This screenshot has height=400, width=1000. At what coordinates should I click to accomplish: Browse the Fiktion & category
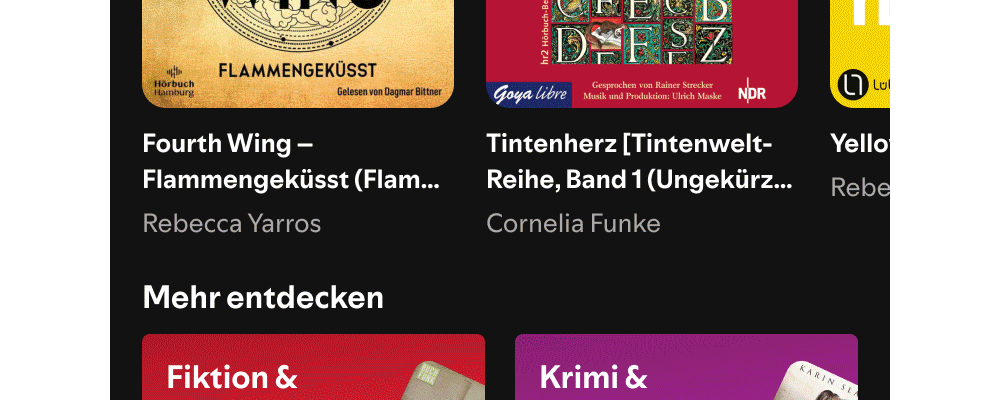pyautogui.click(x=313, y=370)
